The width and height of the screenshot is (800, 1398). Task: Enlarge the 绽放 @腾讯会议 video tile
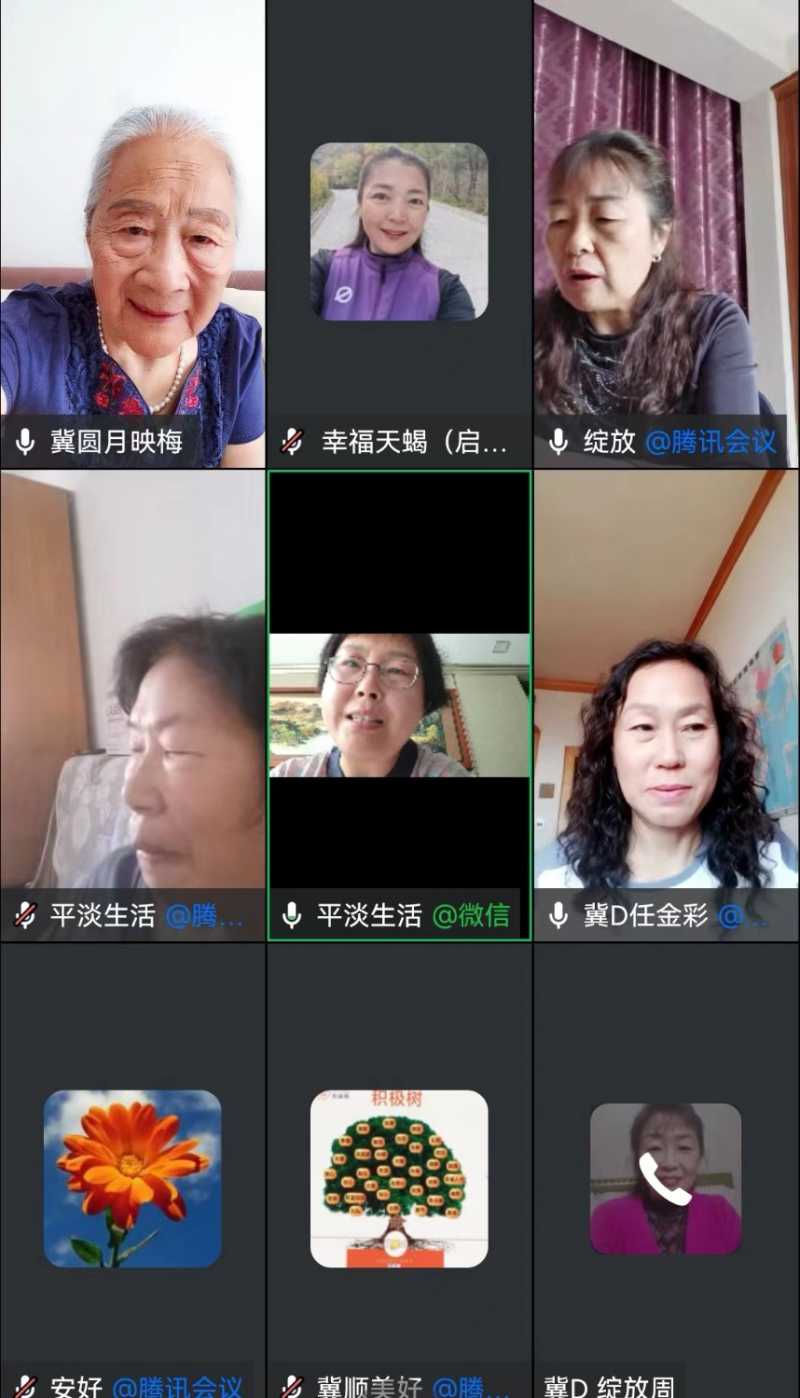[666, 235]
